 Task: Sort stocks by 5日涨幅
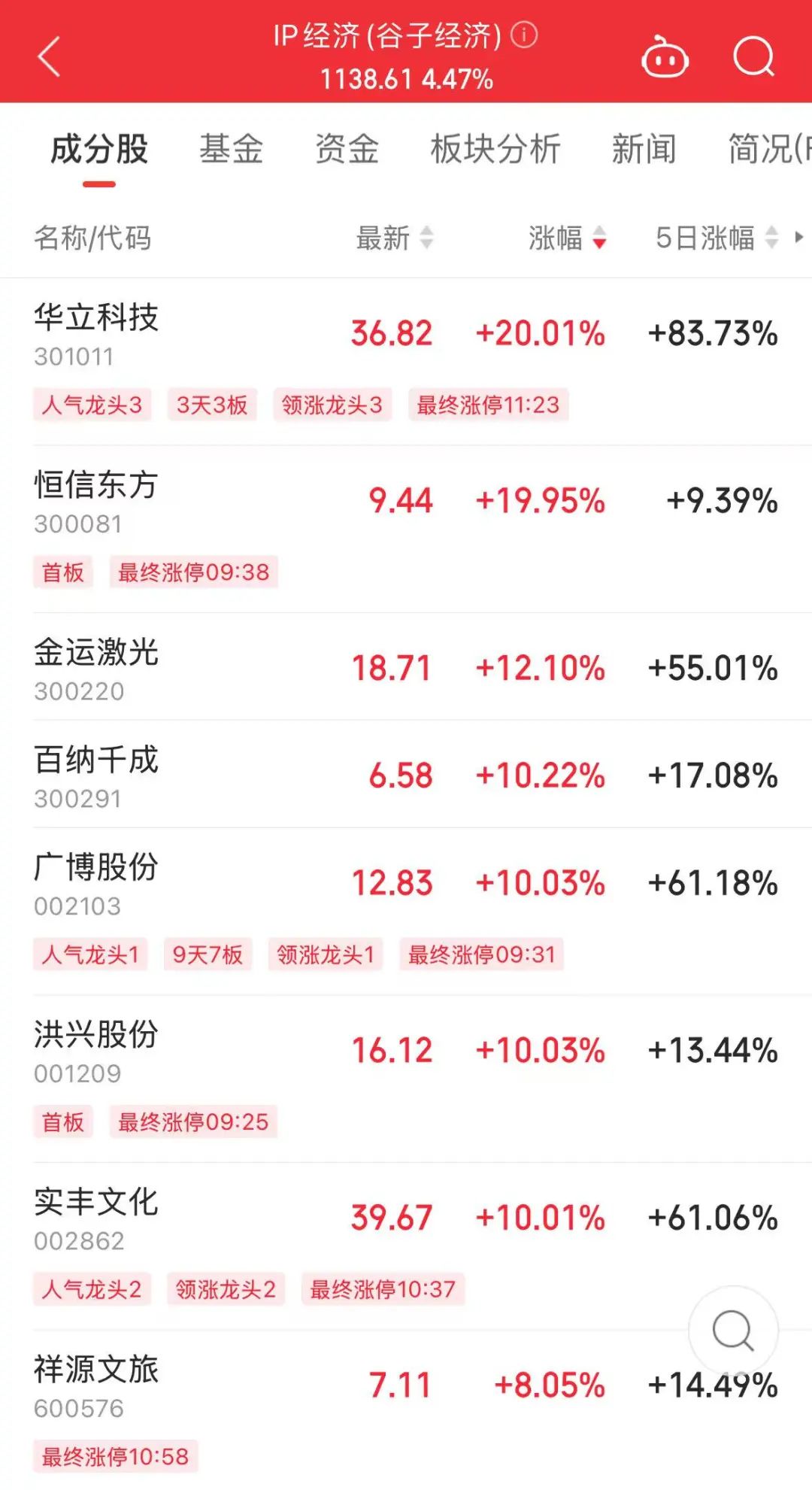pos(716,238)
